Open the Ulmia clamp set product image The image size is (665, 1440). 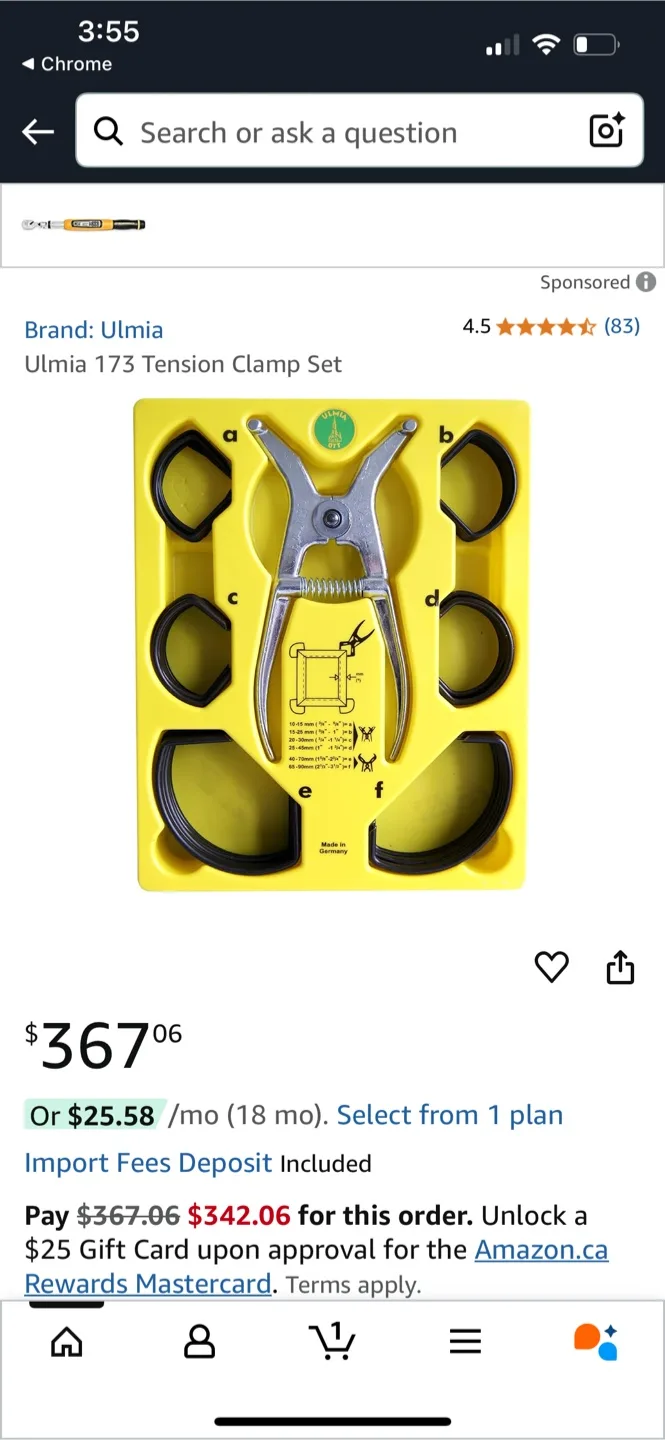click(x=332, y=645)
